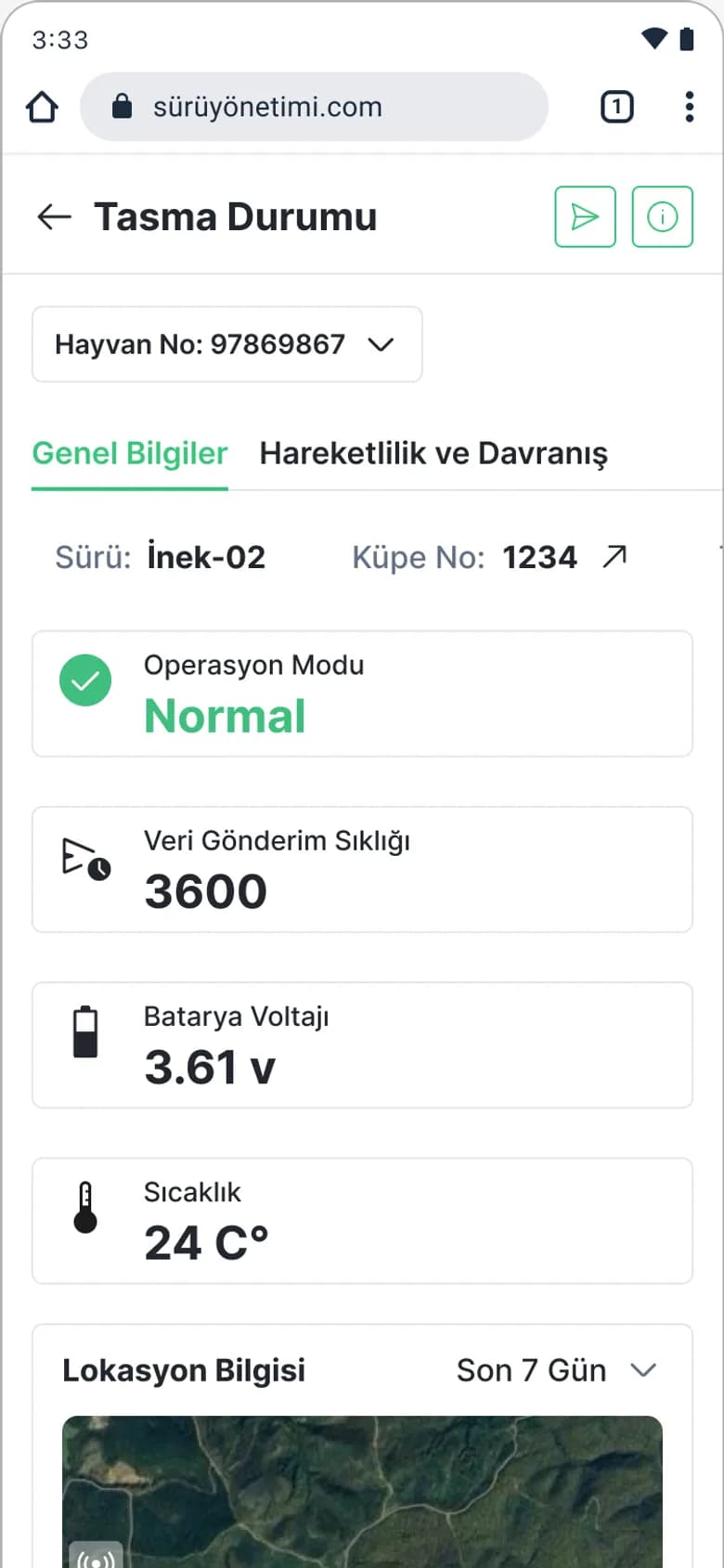The width and height of the screenshot is (724, 1568).
Task: Open the browser overflow menu
Action: pos(689,107)
